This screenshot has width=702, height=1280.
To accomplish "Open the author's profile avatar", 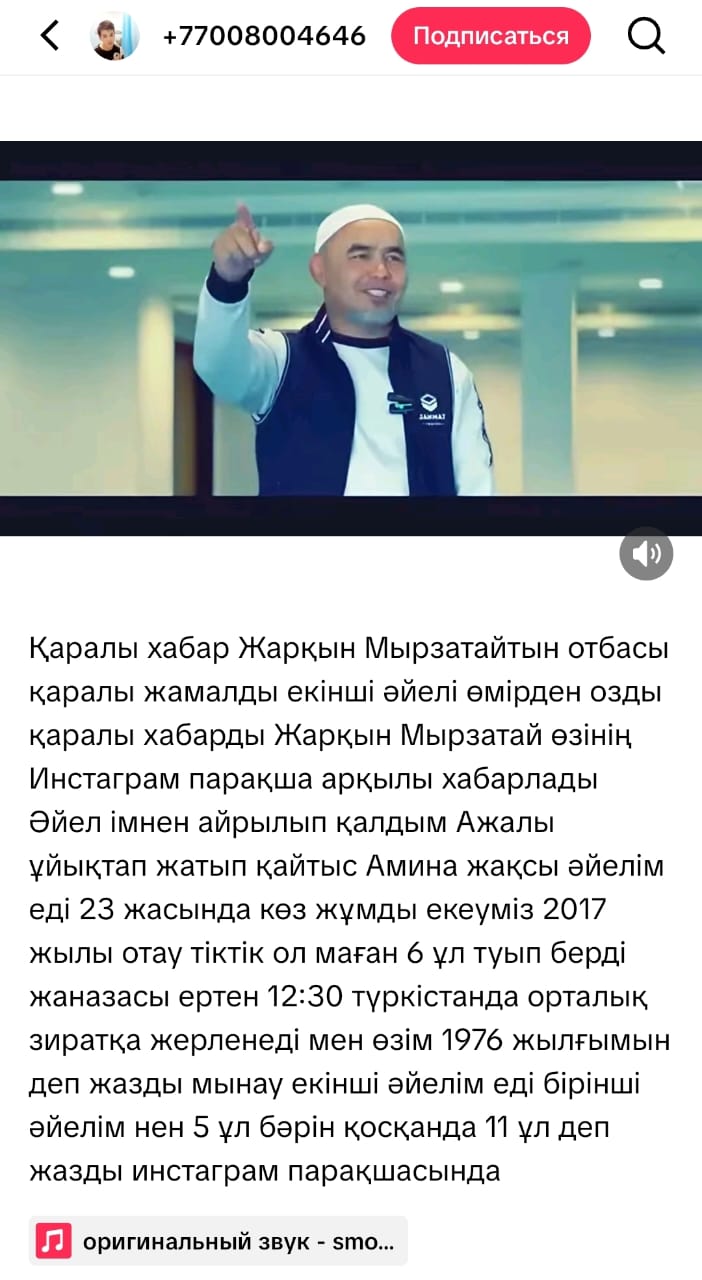I will (x=114, y=36).
